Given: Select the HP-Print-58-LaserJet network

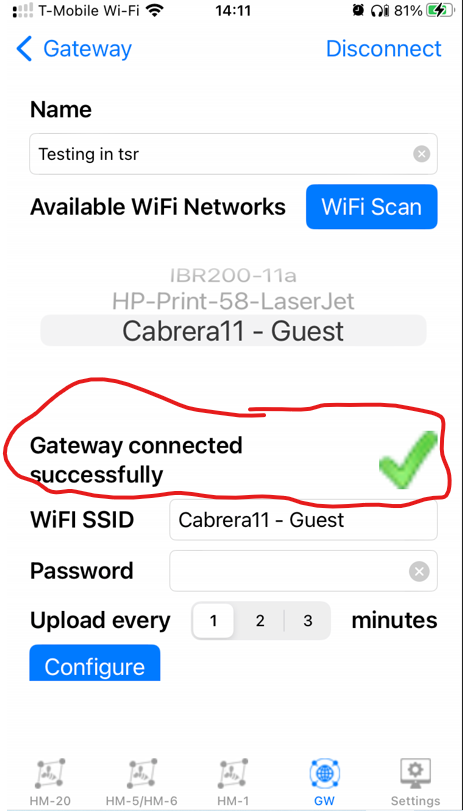Looking at the screenshot, I should 233,301.
